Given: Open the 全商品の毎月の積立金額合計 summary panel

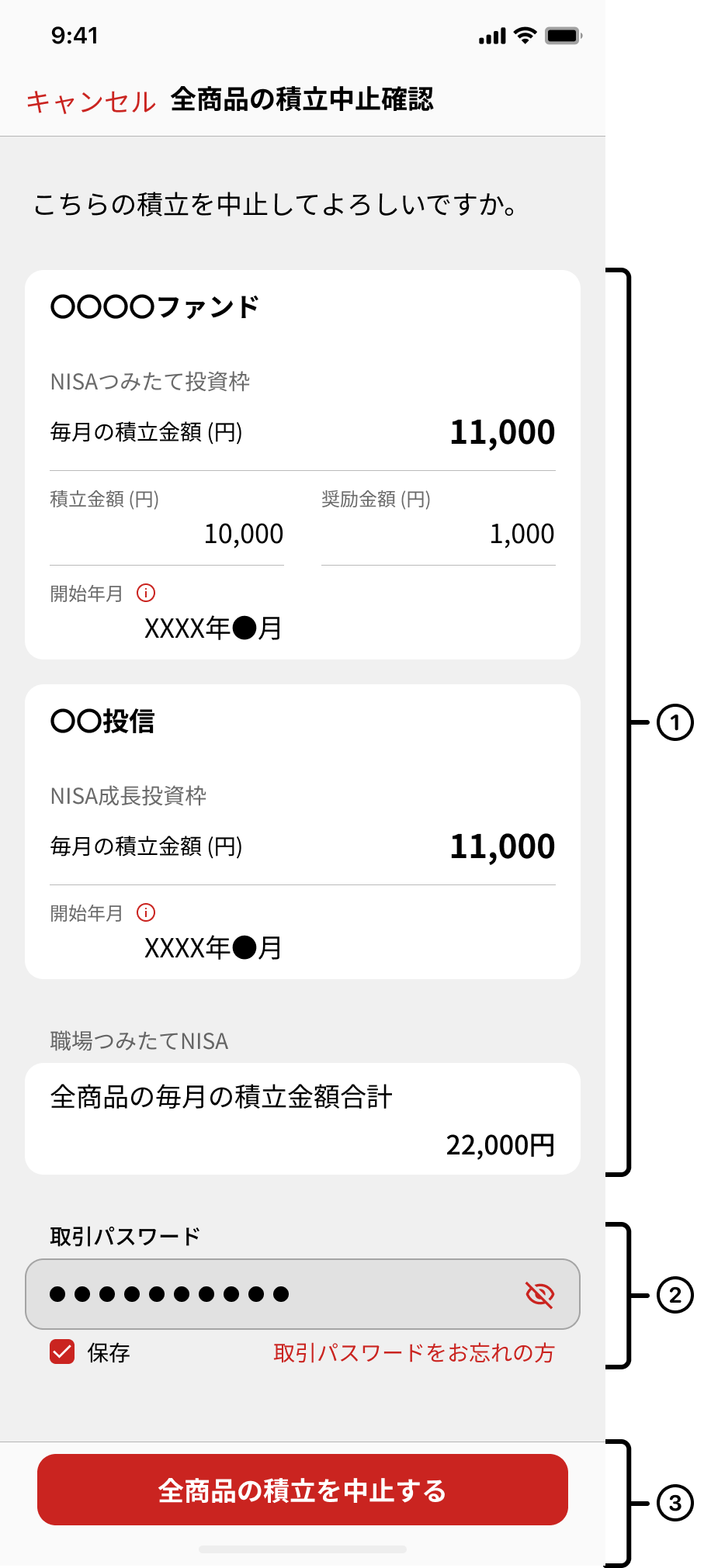Looking at the screenshot, I should tap(303, 1118).
